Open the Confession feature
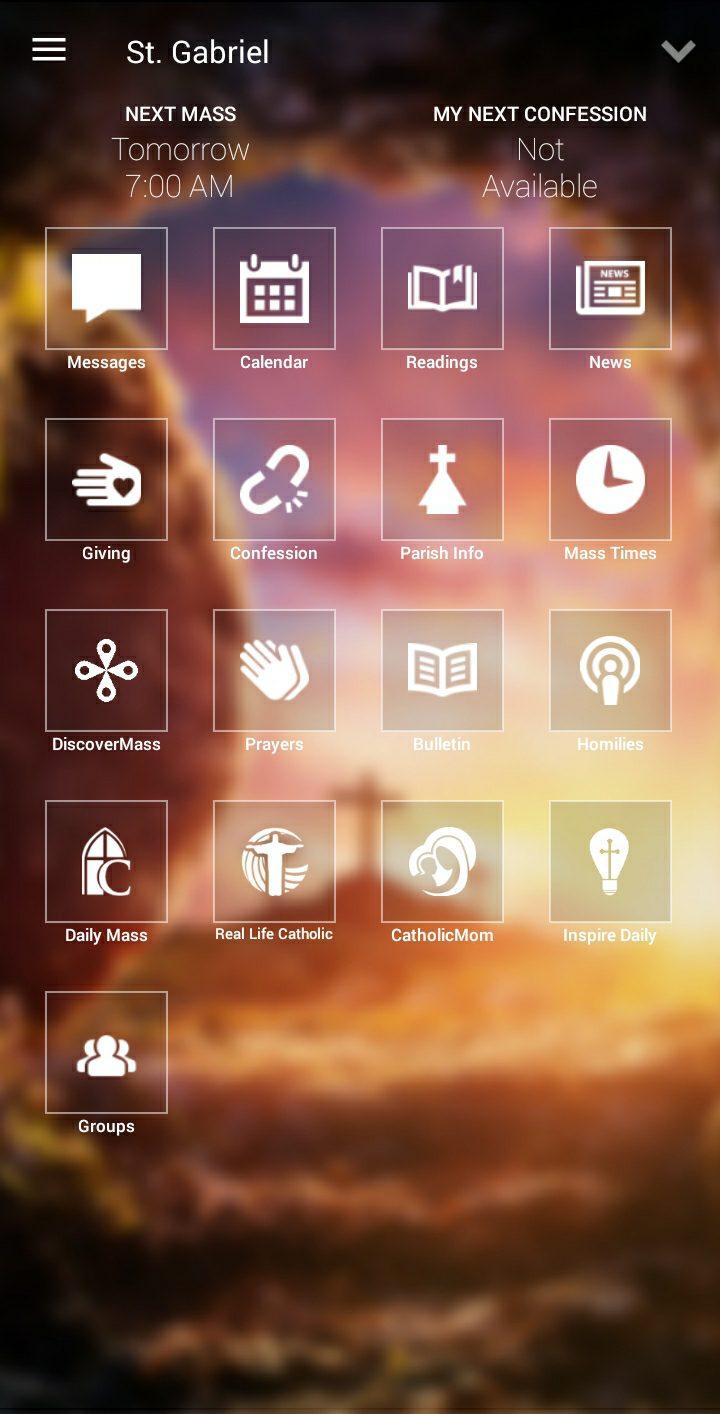Screen dimensions: 720x1414 (274, 478)
